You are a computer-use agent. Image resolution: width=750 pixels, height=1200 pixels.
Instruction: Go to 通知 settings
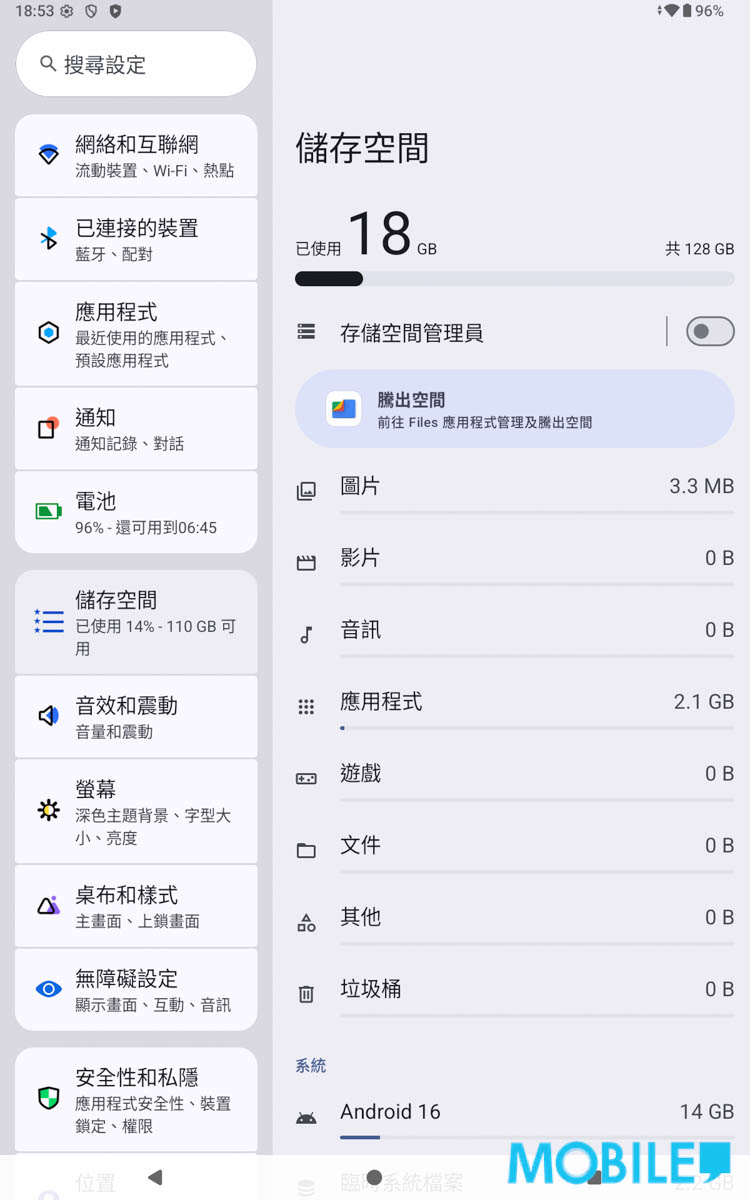[x=136, y=429]
